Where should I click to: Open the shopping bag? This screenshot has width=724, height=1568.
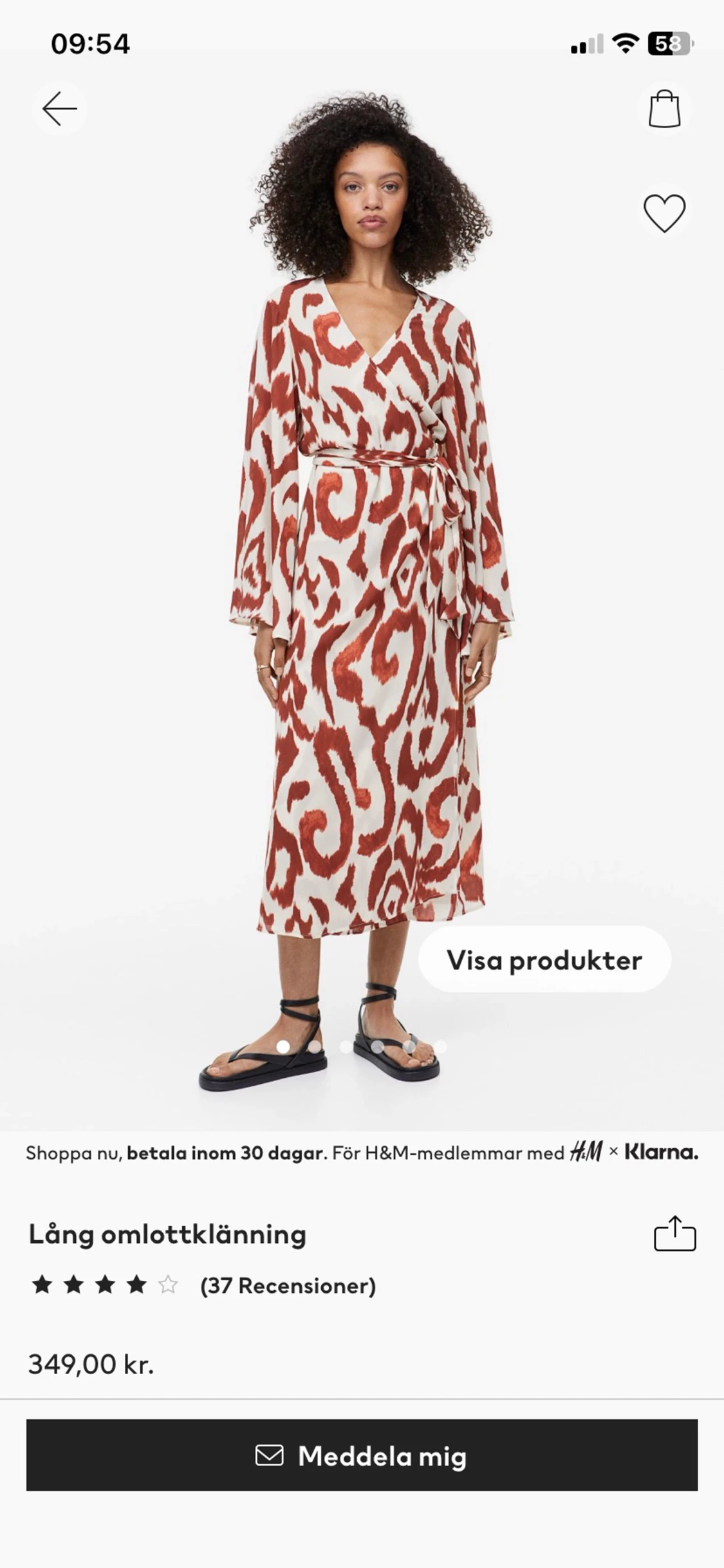click(664, 108)
